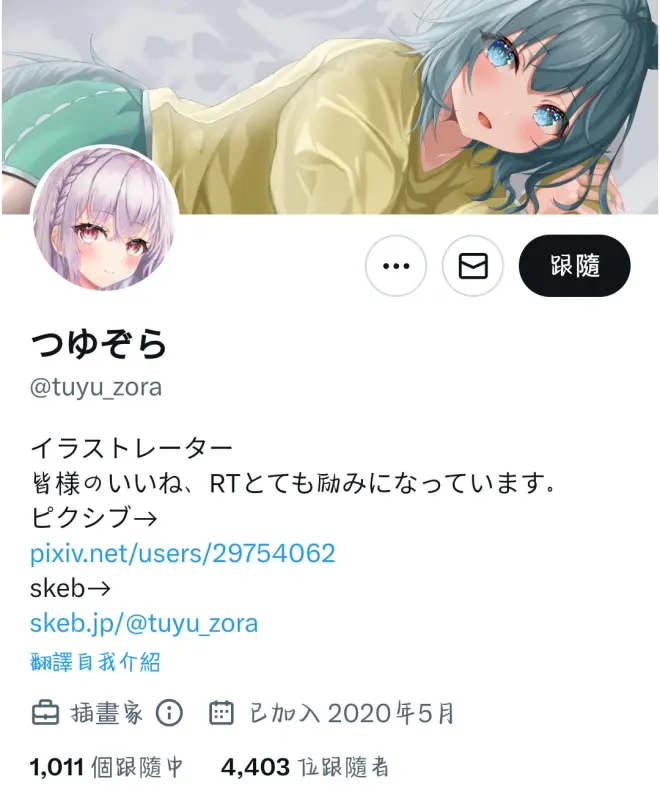The width and height of the screenshot is (660, 790).
Task: Open the pixiv.net/users/29754062 link
Action: [x=182, y=553]
